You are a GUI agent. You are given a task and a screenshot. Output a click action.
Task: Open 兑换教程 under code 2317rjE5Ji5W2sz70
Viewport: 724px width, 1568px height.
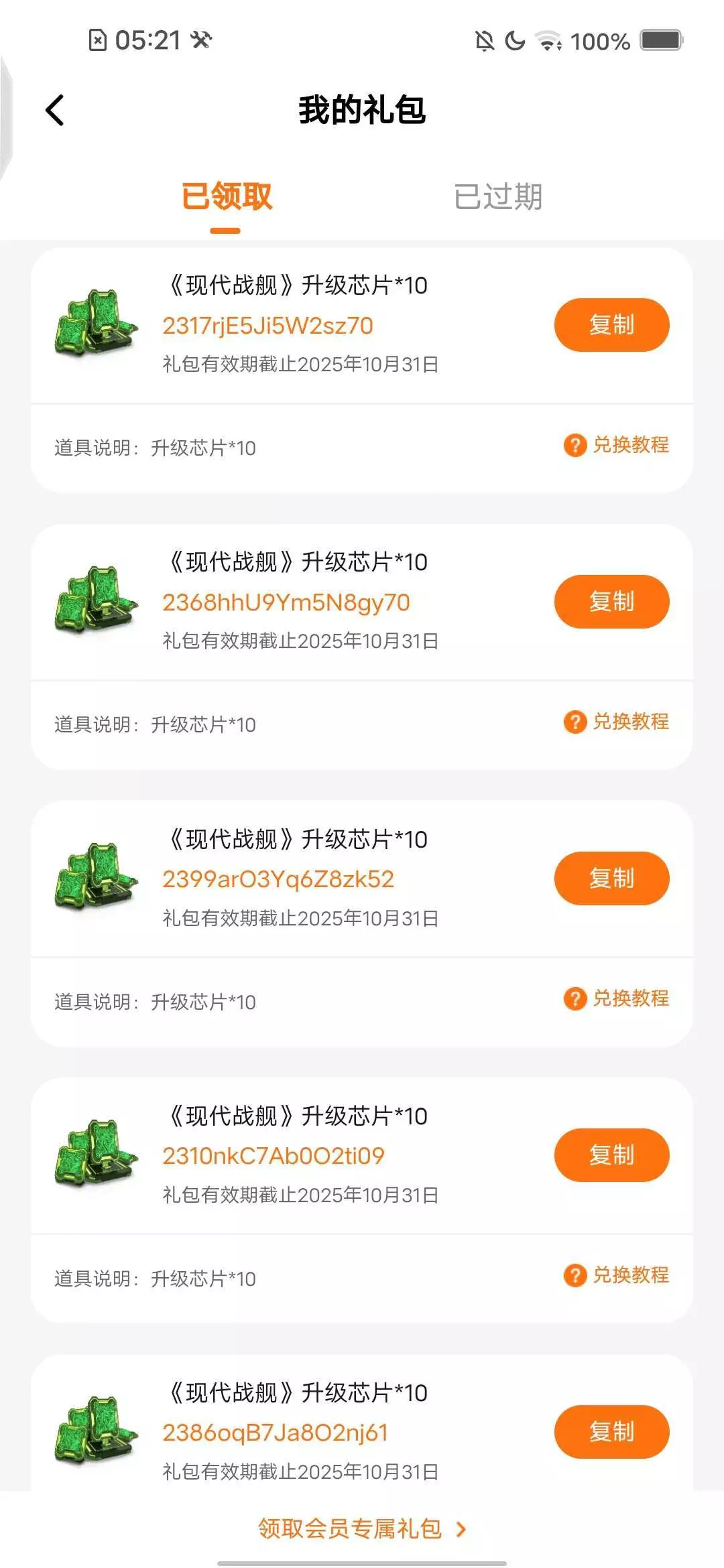click(617, 445)
